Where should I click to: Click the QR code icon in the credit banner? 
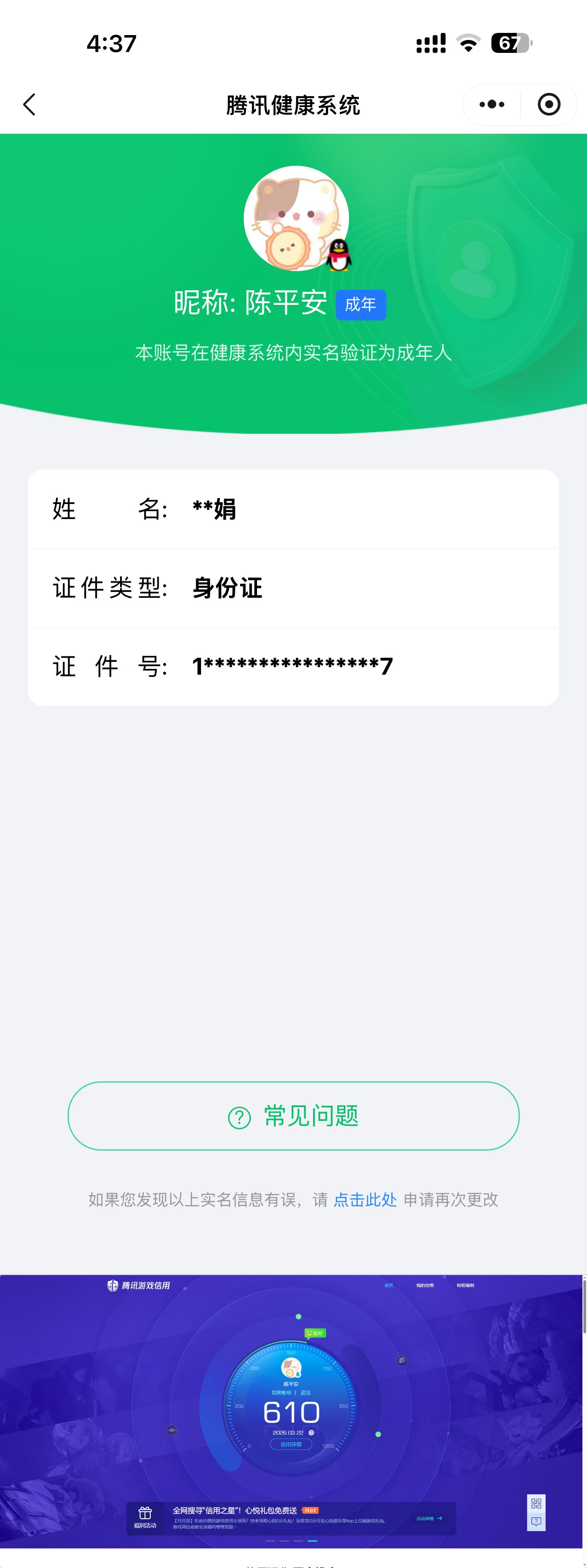pyautogui.click(x=535, y=1504)
